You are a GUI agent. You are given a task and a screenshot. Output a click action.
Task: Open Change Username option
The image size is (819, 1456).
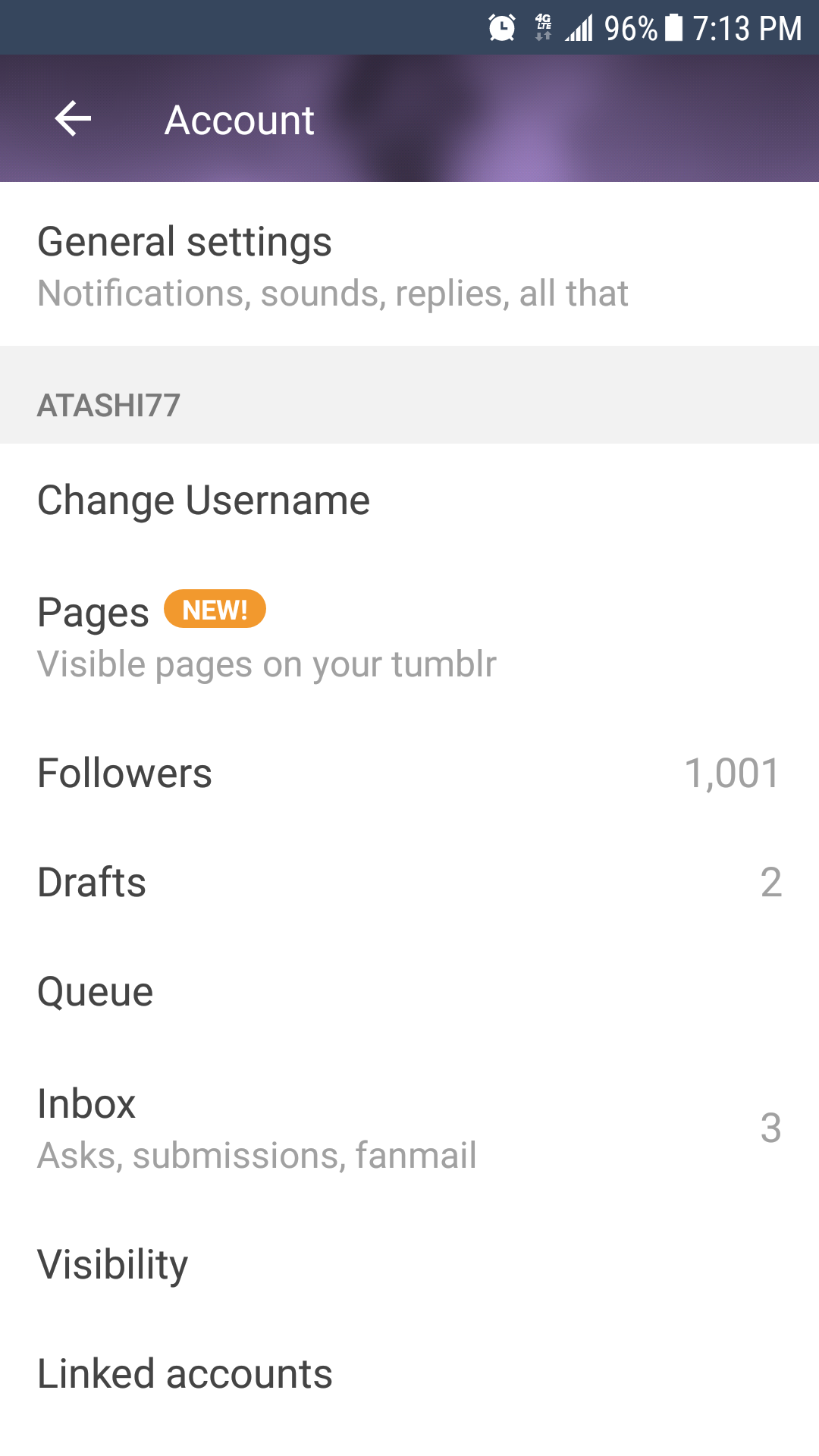click(x=409, y=500)
